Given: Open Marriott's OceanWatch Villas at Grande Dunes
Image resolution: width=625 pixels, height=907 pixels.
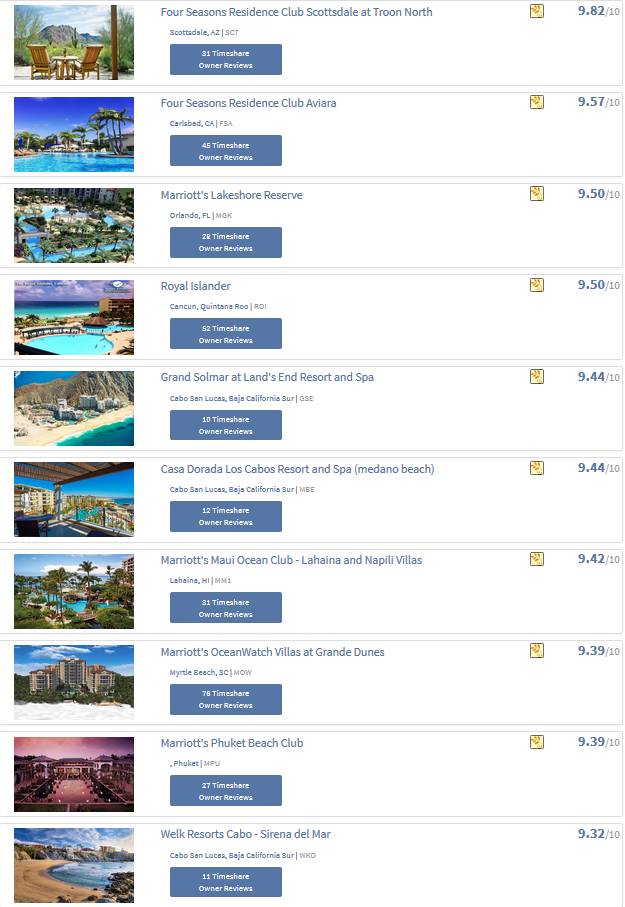Looking at the screenshot, I should click(272, 652).
